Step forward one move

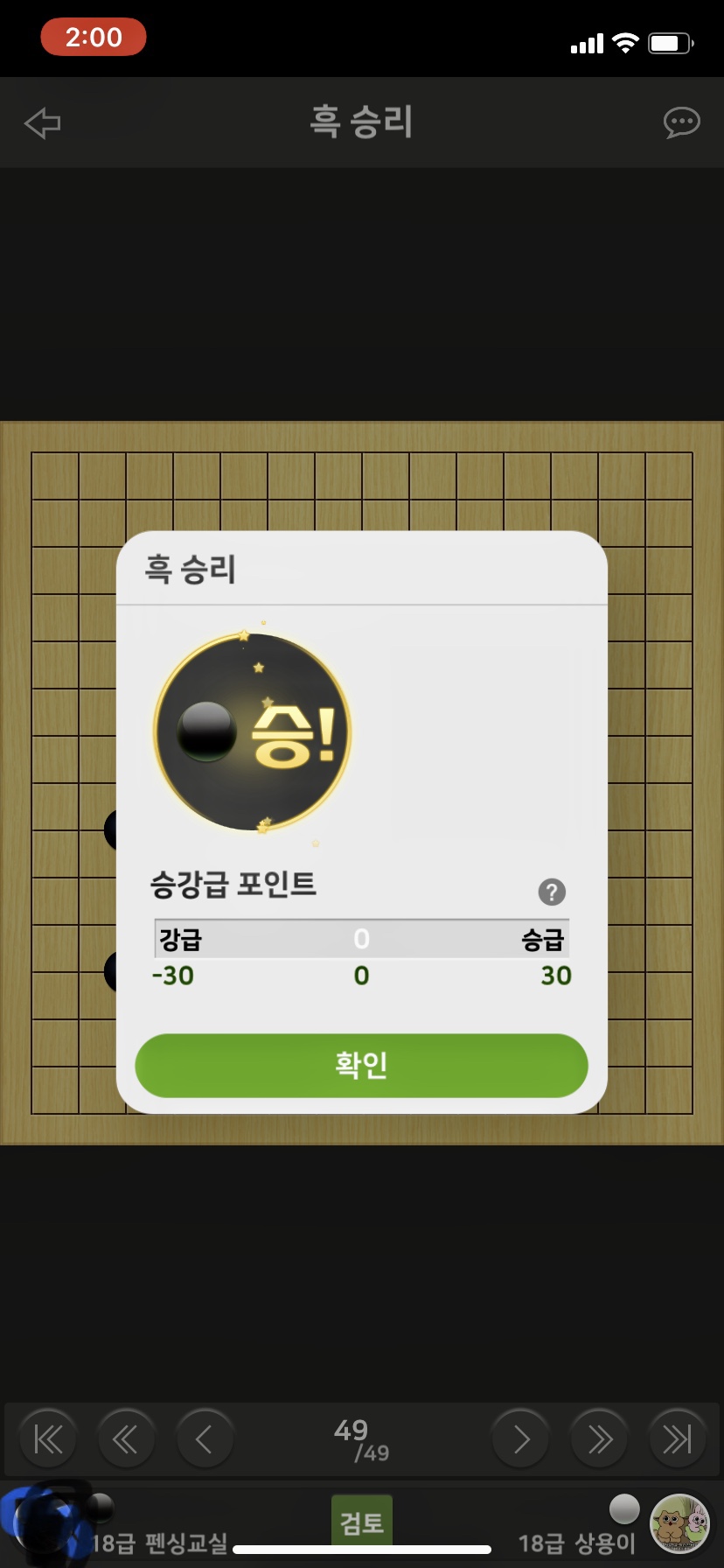[520, 1438]
